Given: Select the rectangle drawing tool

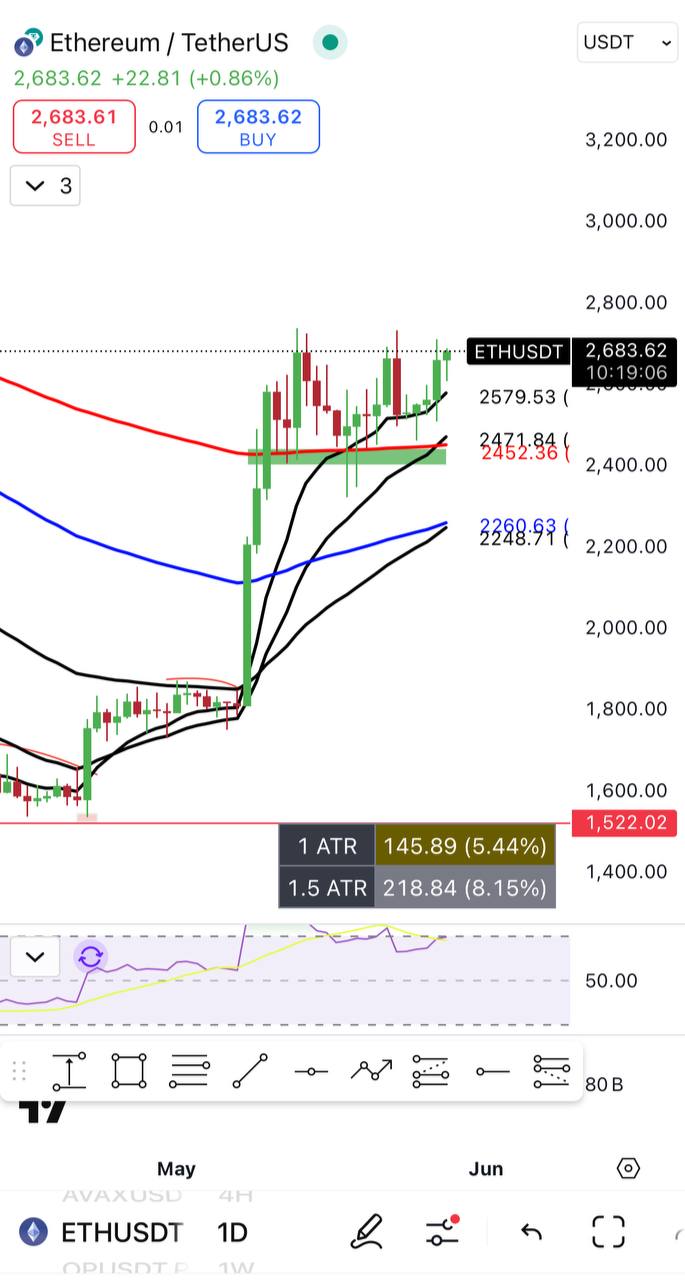Looking at the screenshot, I should tap(129, 1071).
